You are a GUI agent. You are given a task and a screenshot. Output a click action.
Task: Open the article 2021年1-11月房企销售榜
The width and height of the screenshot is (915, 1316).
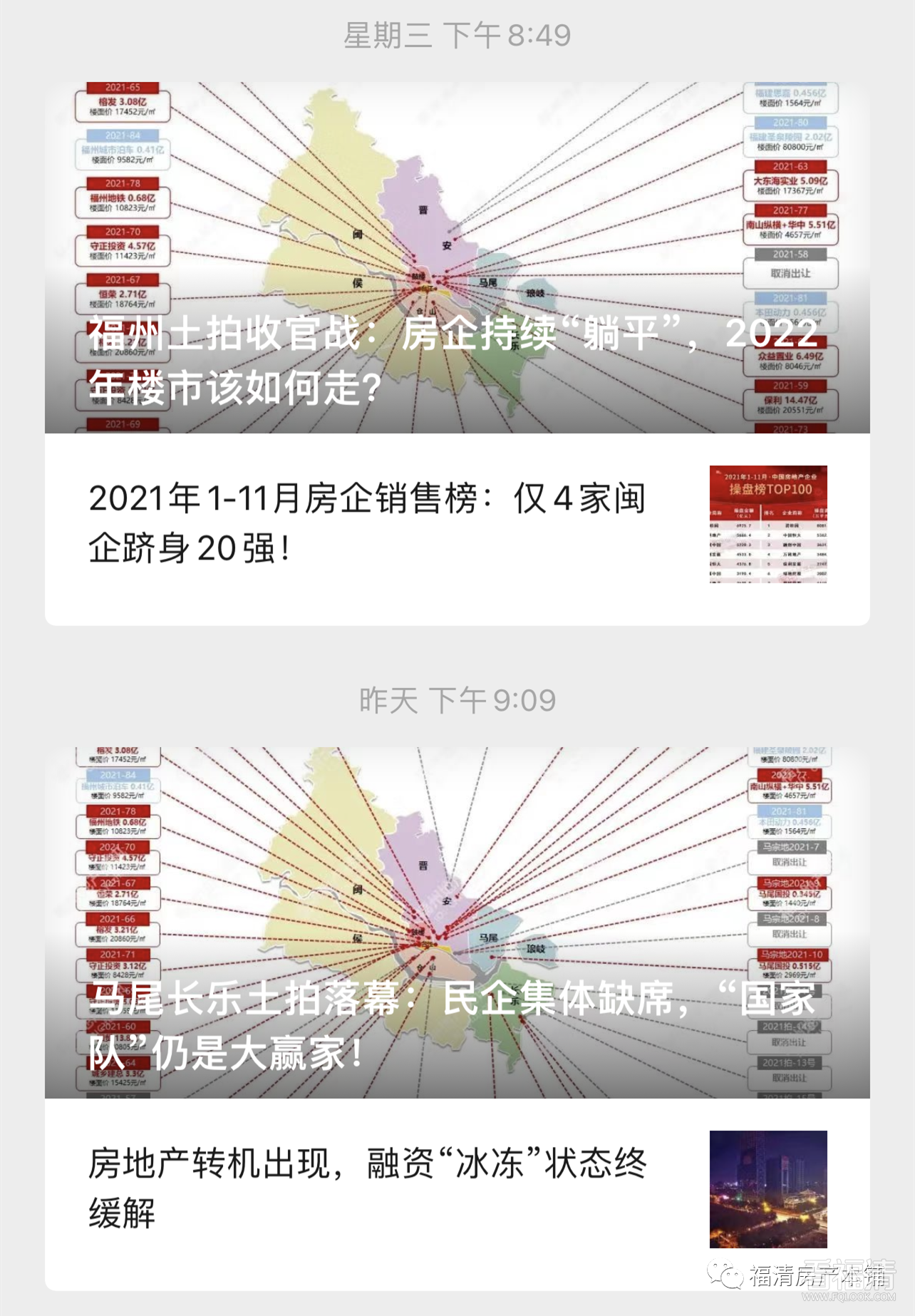pos(367,523)
